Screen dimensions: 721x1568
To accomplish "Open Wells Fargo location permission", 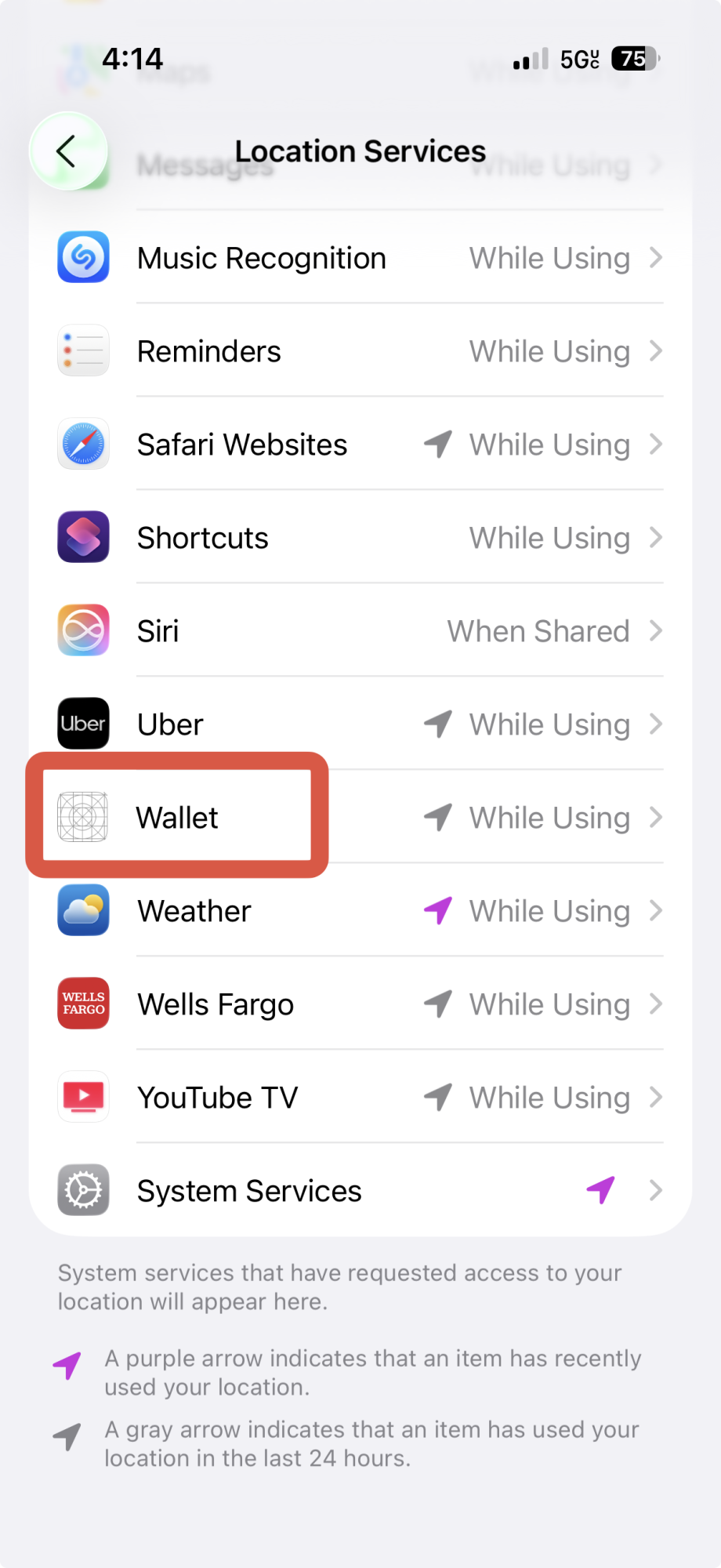I will coord(360,1004).
